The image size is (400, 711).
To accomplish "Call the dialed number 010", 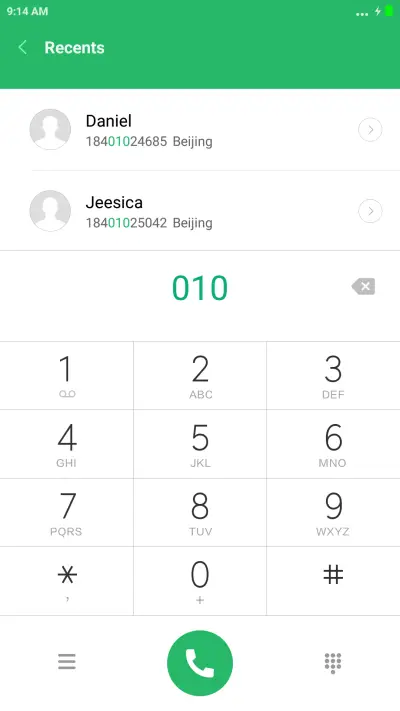I will (200, 663).
